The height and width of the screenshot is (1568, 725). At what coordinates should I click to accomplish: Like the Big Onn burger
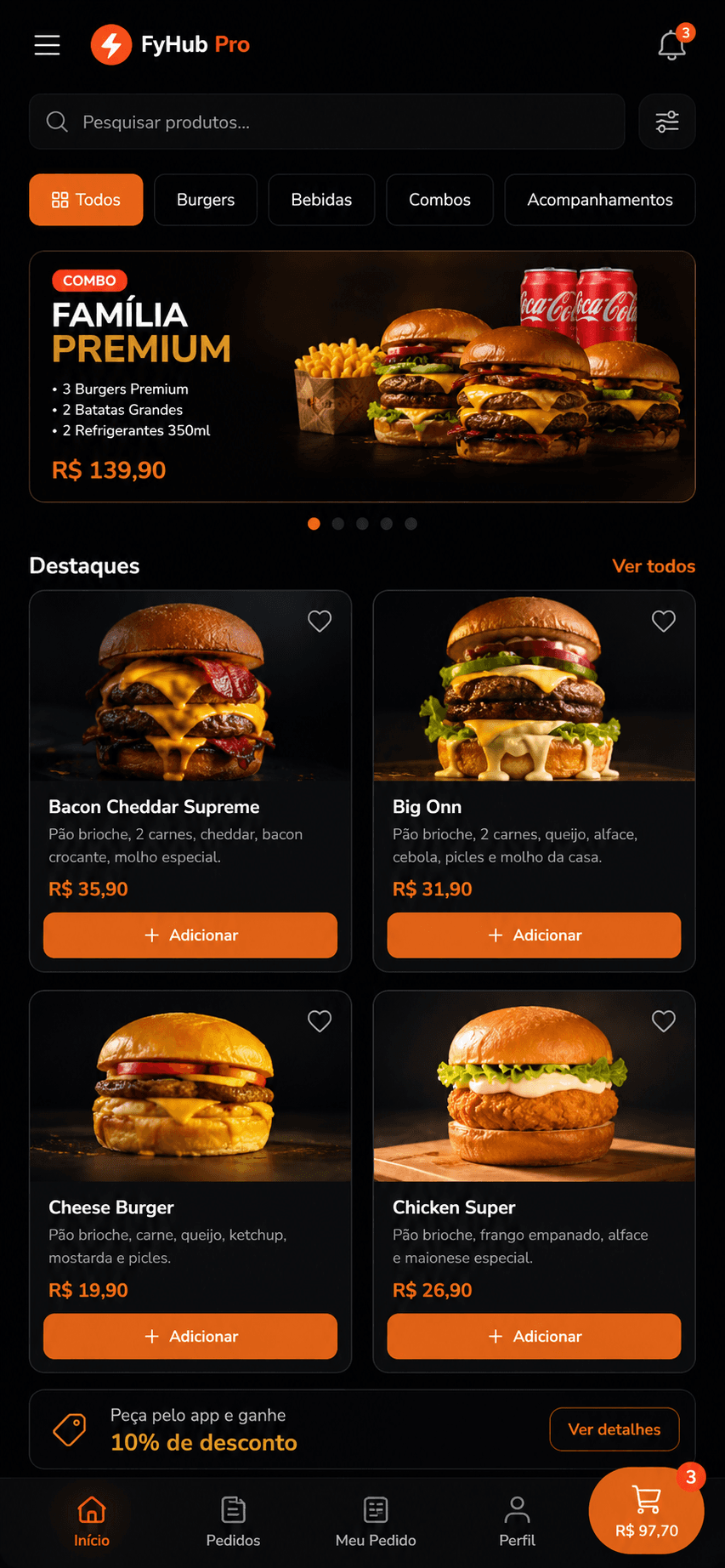pos(664,622)
